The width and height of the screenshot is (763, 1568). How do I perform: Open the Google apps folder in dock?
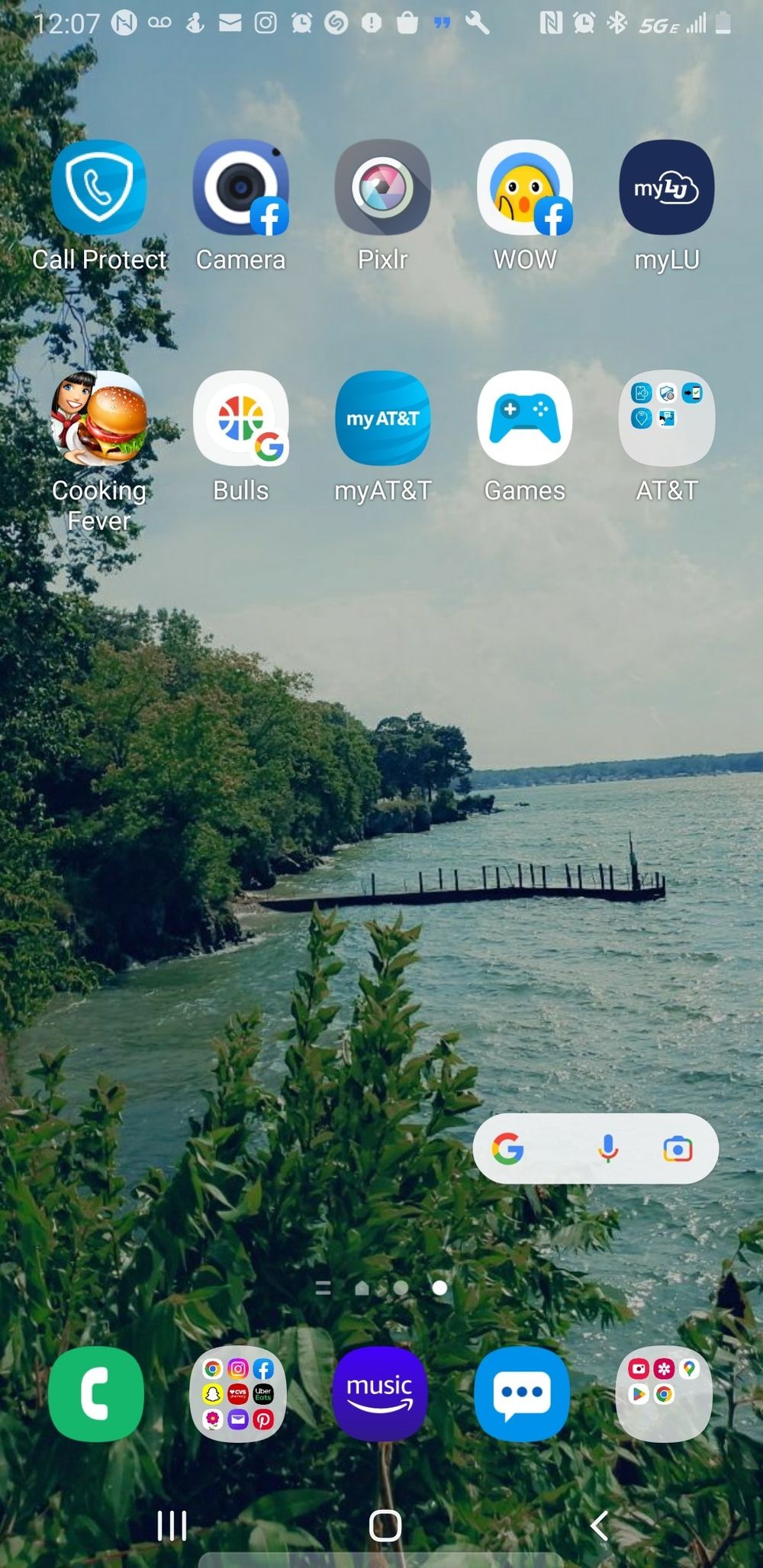point(664,1394)
